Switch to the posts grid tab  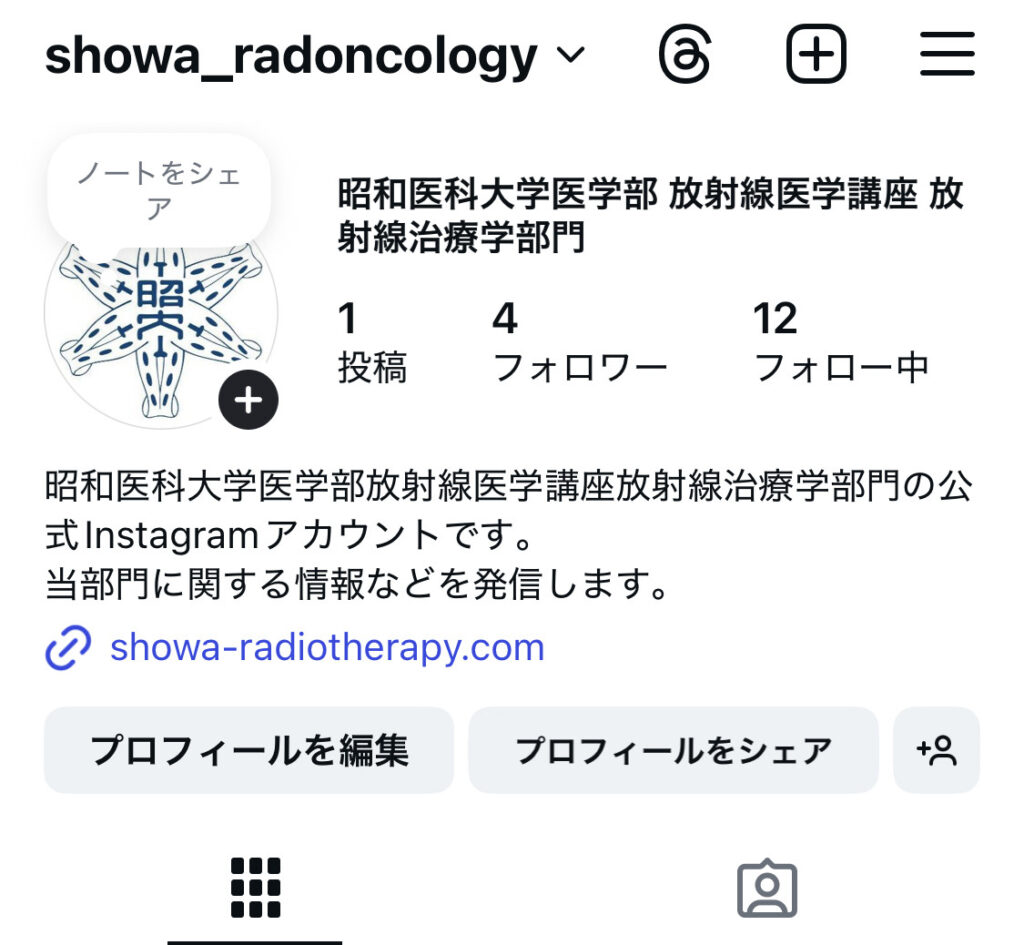[x=255, y=887]
